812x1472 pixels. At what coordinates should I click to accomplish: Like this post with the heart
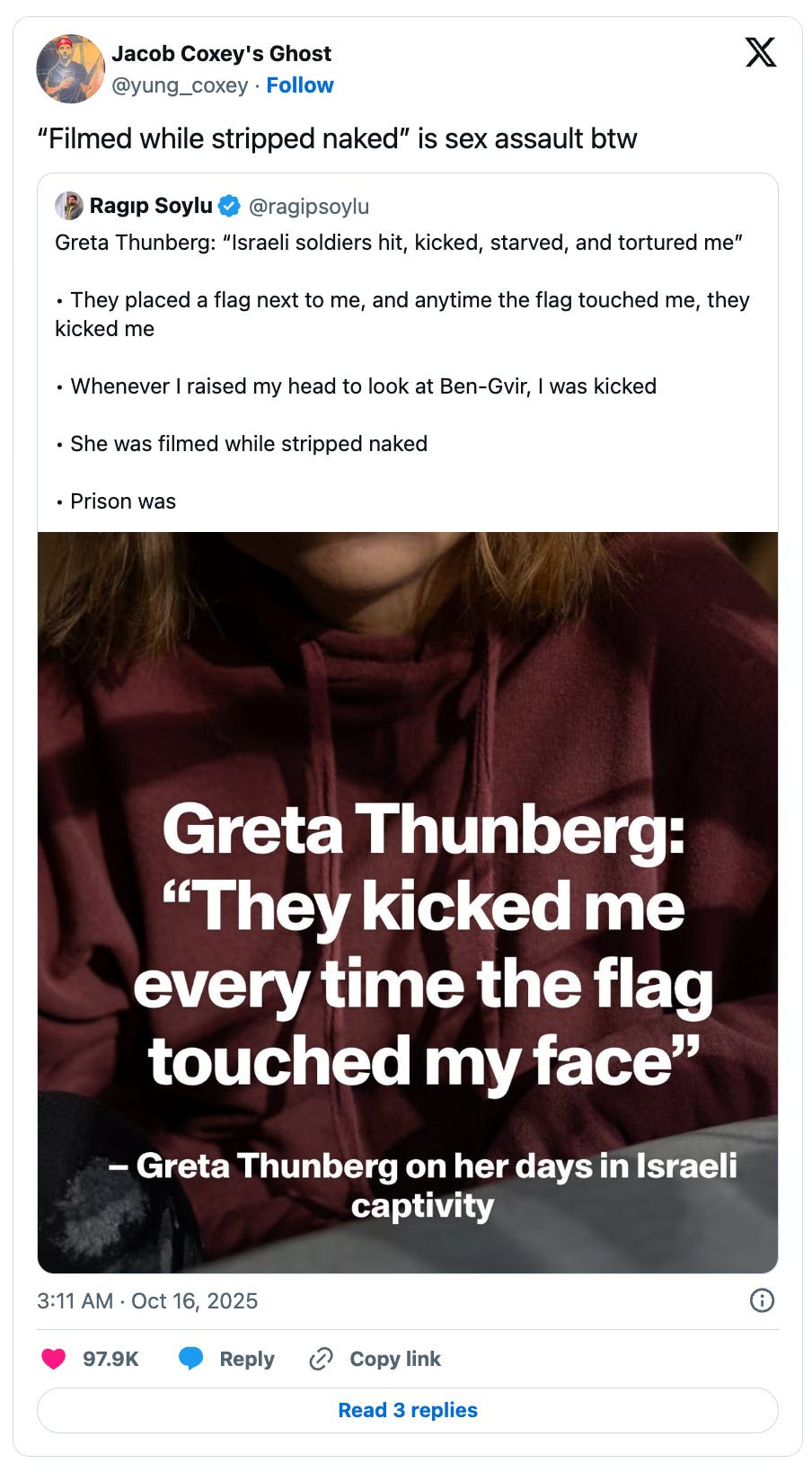pos(54,1359)
